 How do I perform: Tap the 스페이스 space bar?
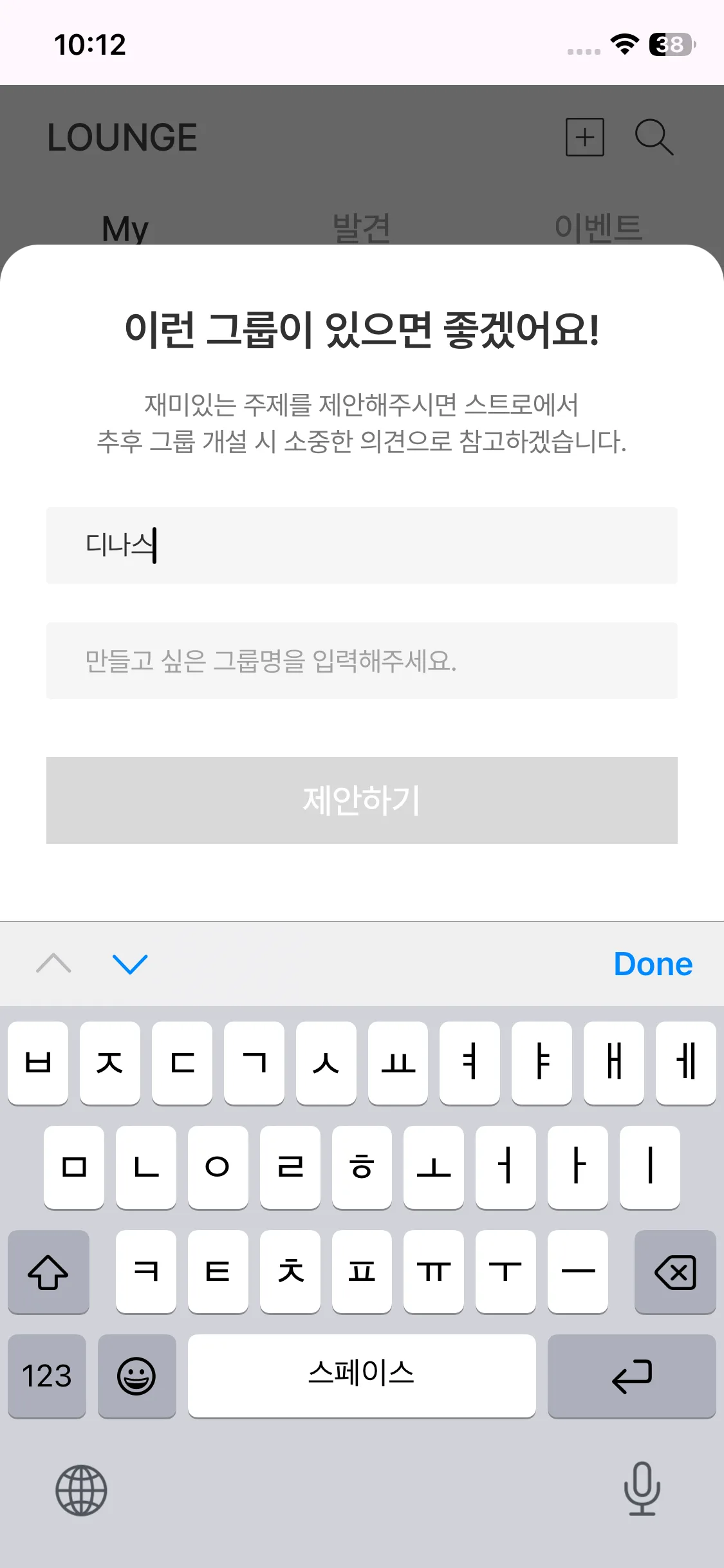click(362, 1376)
